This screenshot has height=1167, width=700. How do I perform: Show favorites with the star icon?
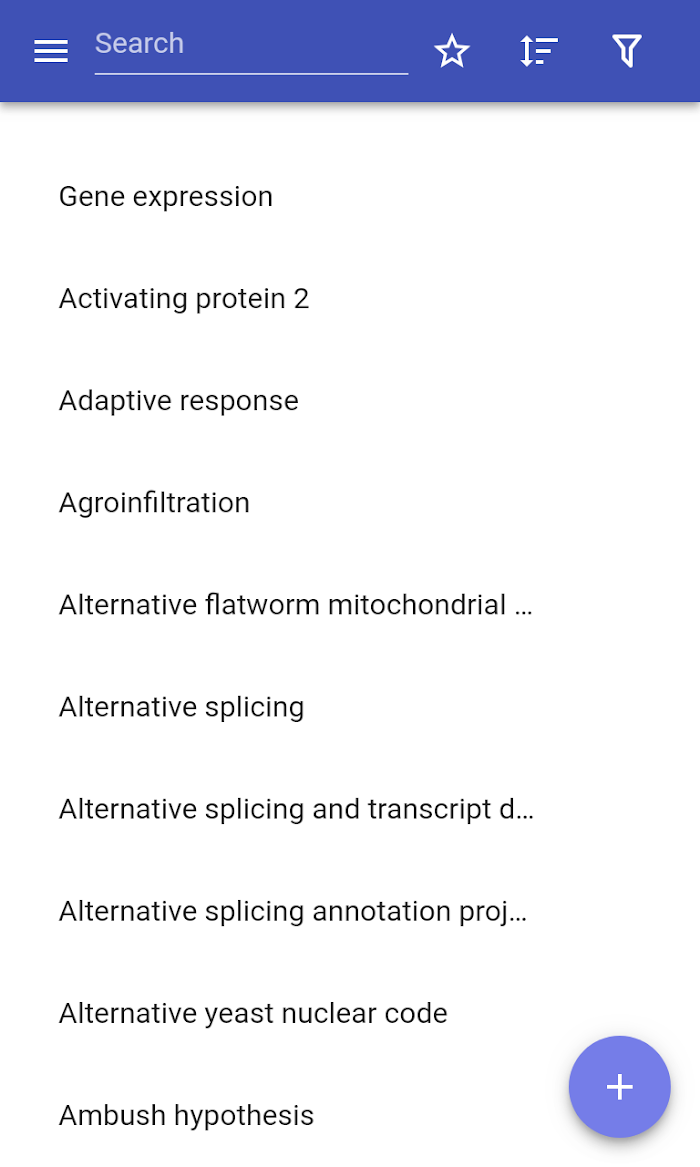(x=452, y=51)
